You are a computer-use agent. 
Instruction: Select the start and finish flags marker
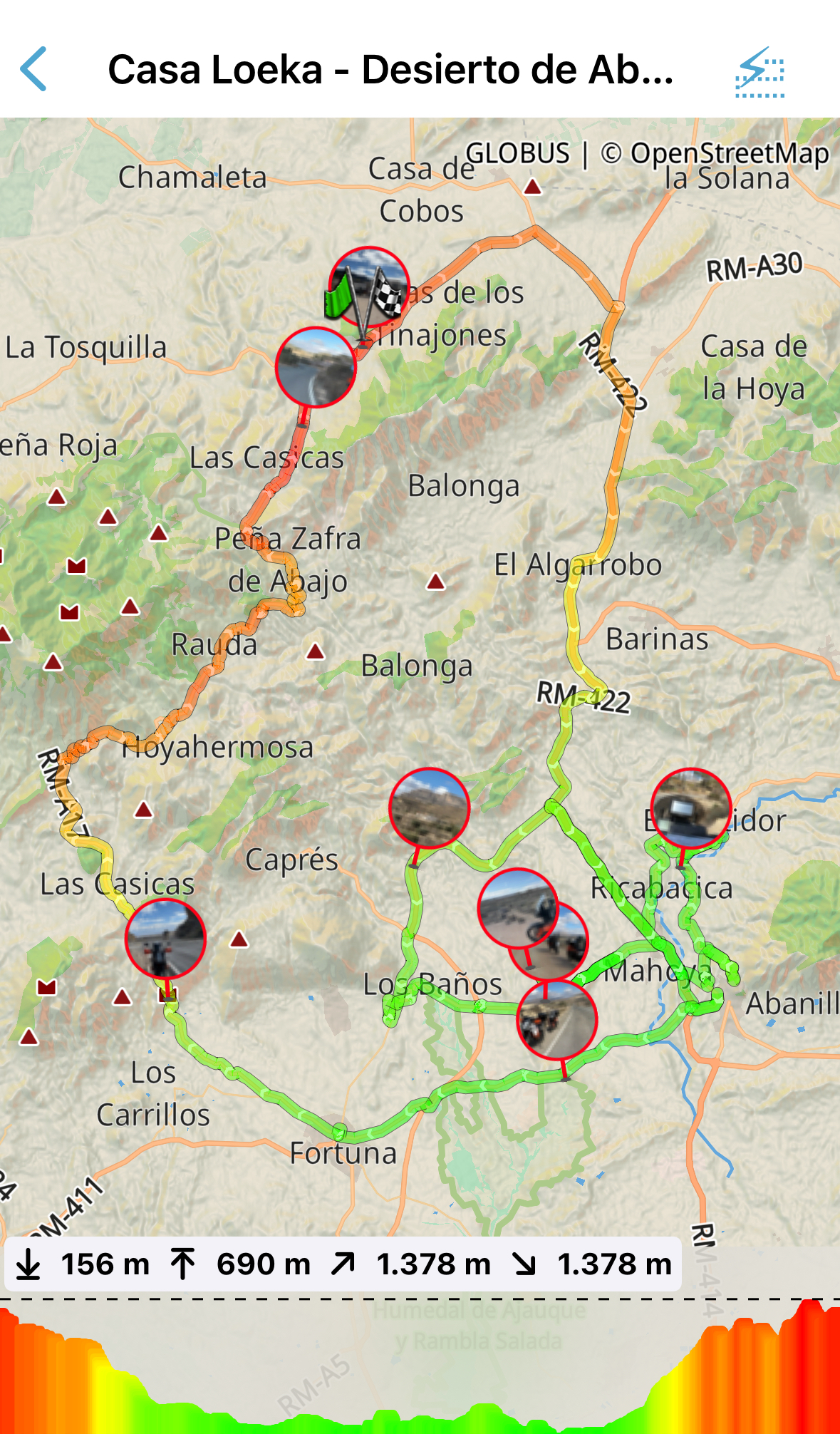368,287
